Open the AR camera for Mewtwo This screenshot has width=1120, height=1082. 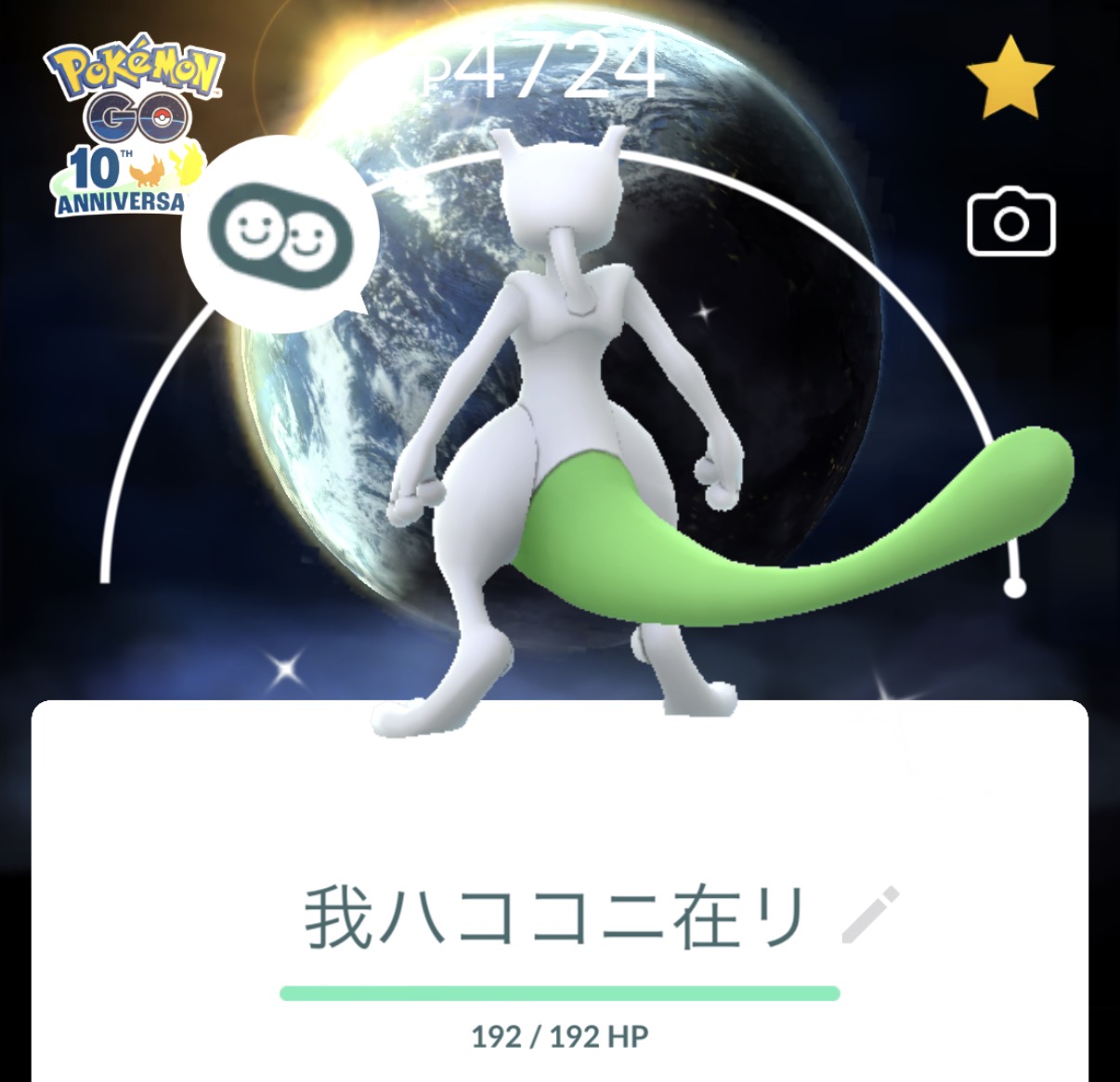click(1011, 223)
